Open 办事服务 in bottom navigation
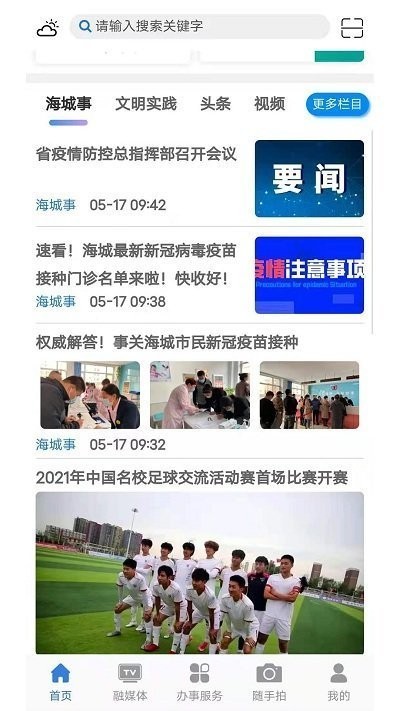This screenshot has height=711, width=400. [200, 682]
